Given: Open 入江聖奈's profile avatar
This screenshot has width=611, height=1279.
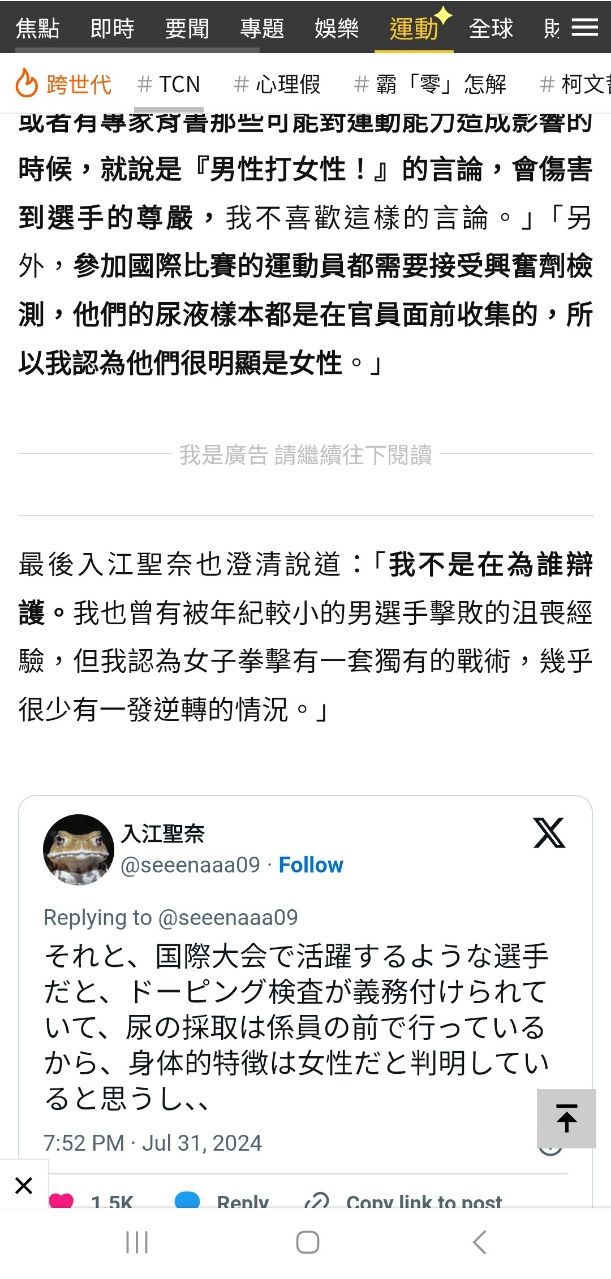Looking at the screenshot, I should click(78, 849).
